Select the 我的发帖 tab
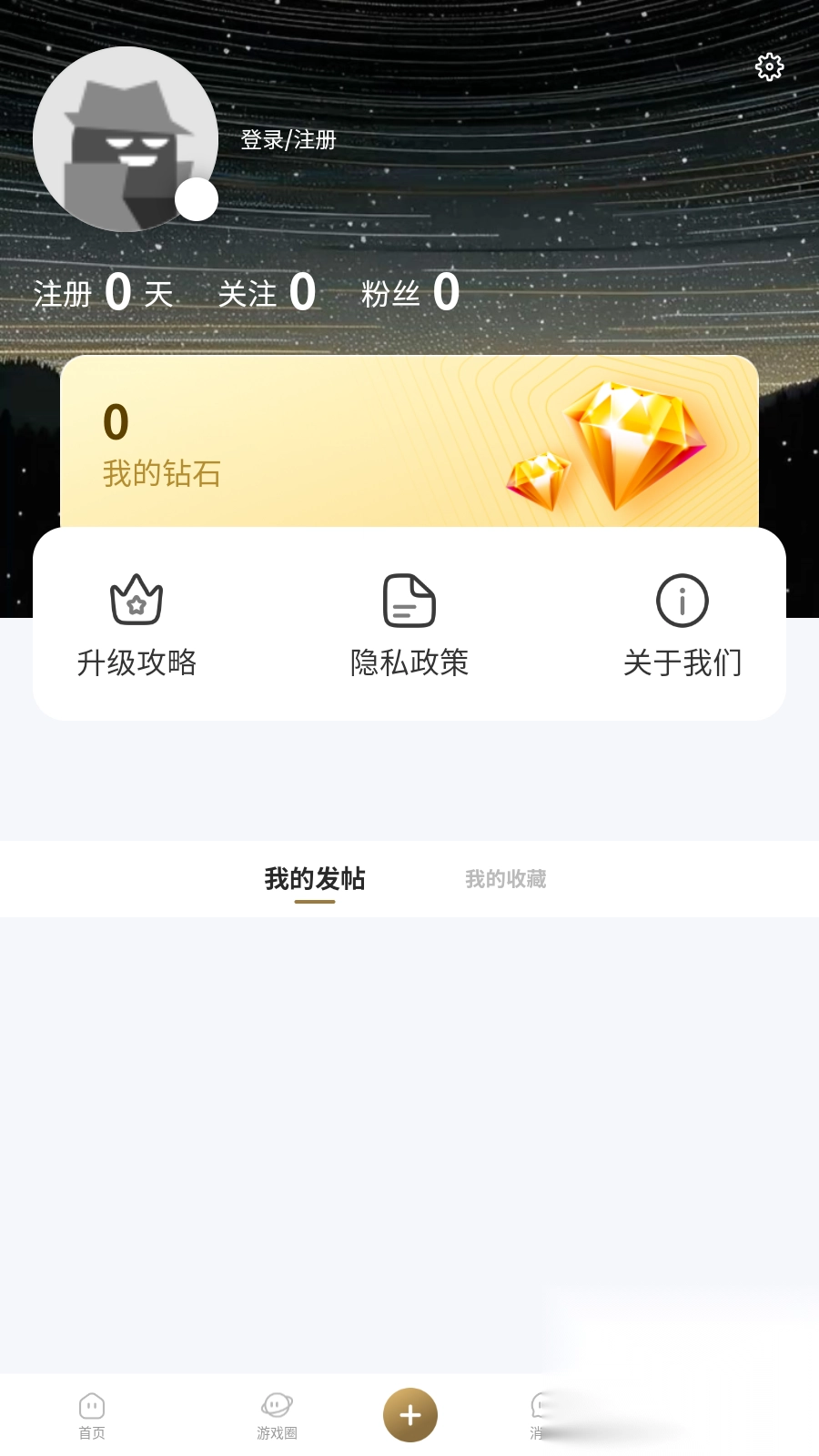Screen dimensions: 819x1456 (315, 879)
